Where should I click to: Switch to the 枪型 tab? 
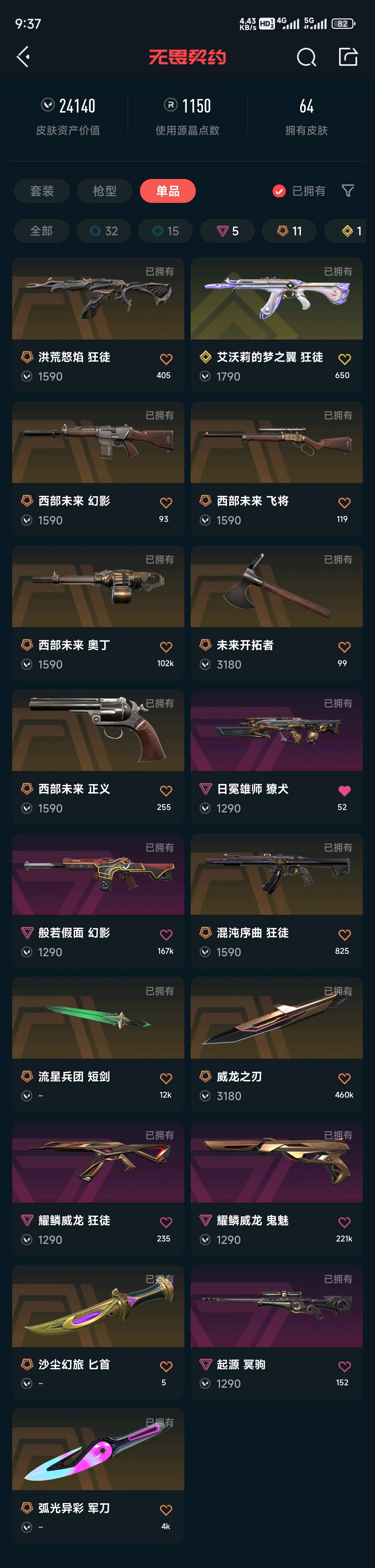105,191
